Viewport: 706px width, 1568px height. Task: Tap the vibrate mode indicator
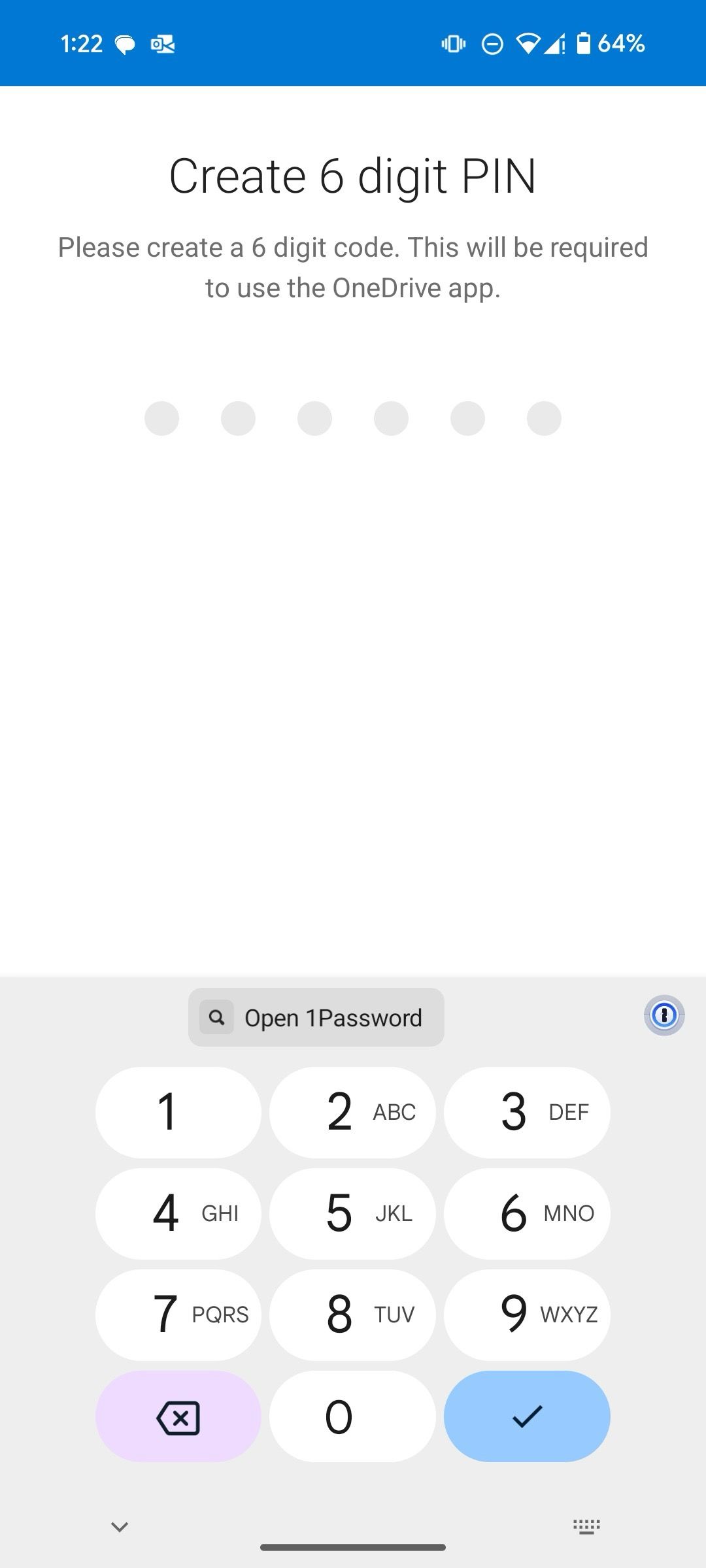click(454, 44)
